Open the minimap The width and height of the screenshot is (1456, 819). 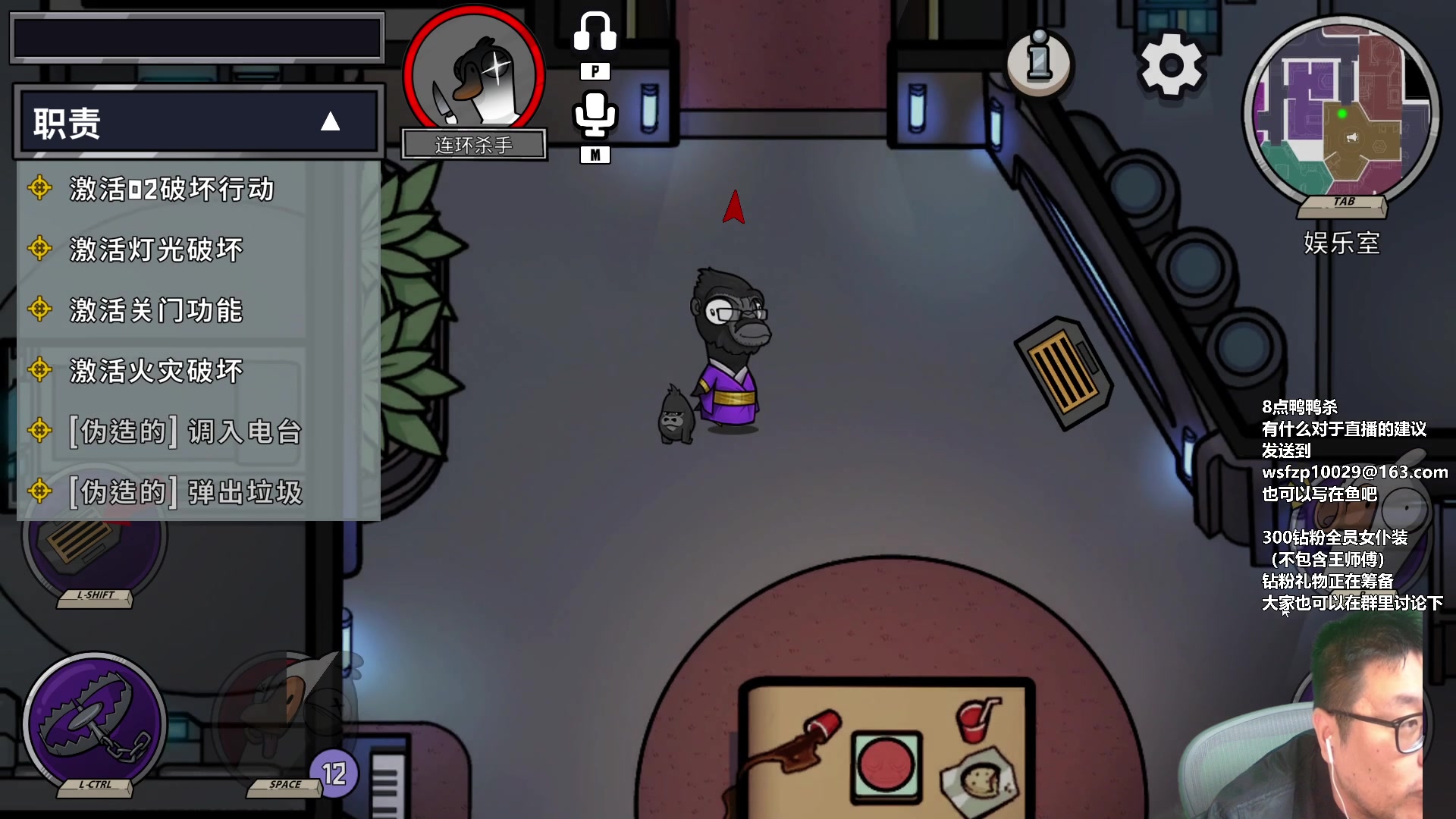[1341, 114]
